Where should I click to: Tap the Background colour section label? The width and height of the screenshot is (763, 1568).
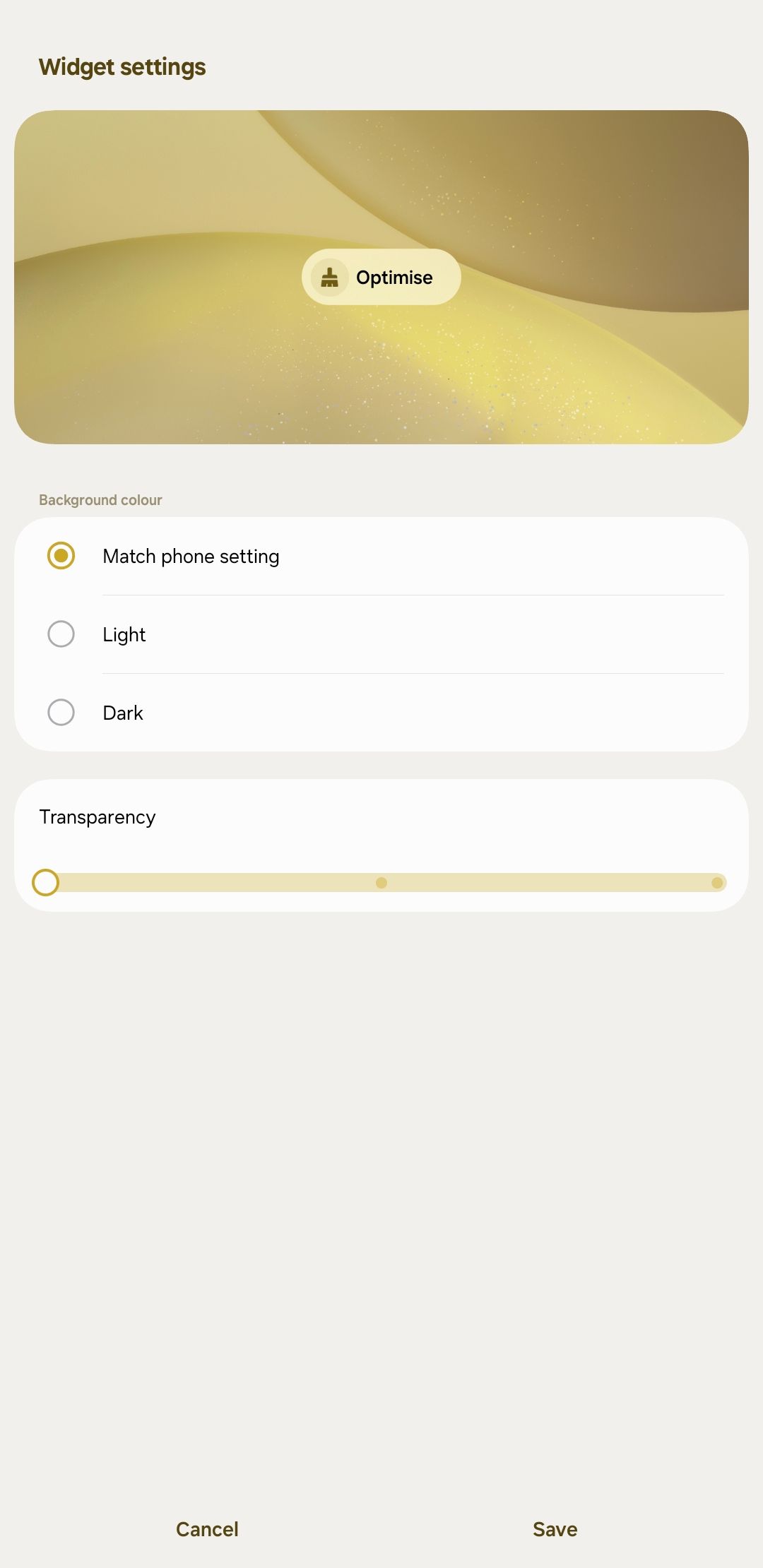tap(100, 499)
